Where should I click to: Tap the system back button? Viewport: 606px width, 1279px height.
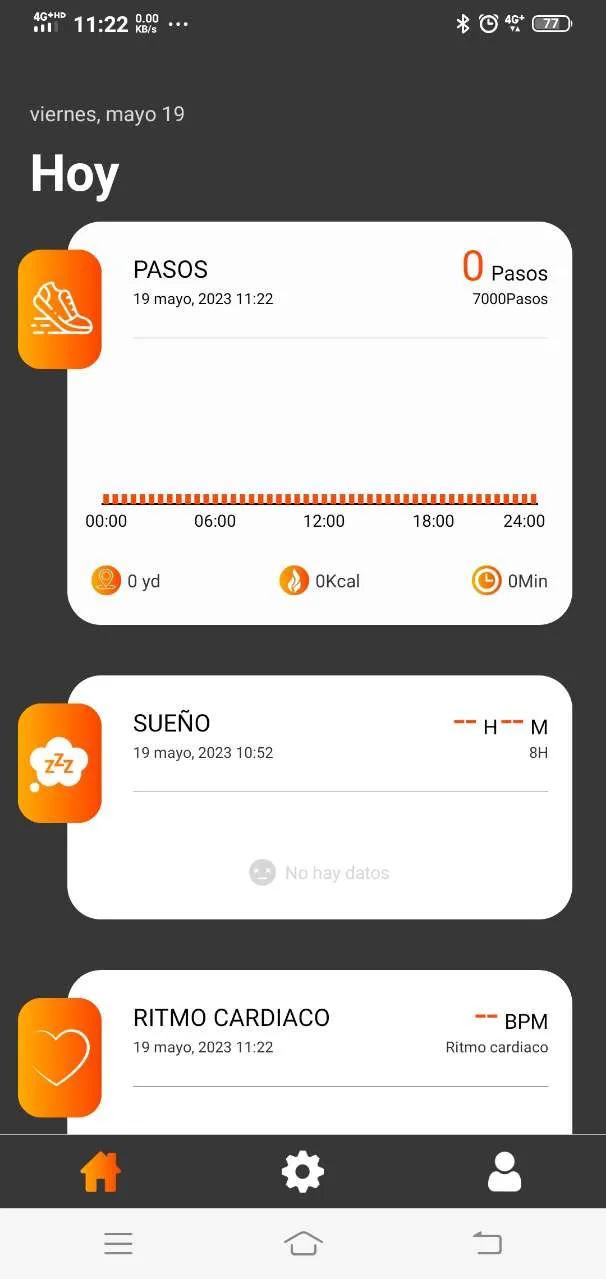click(x=487, y=1243)
